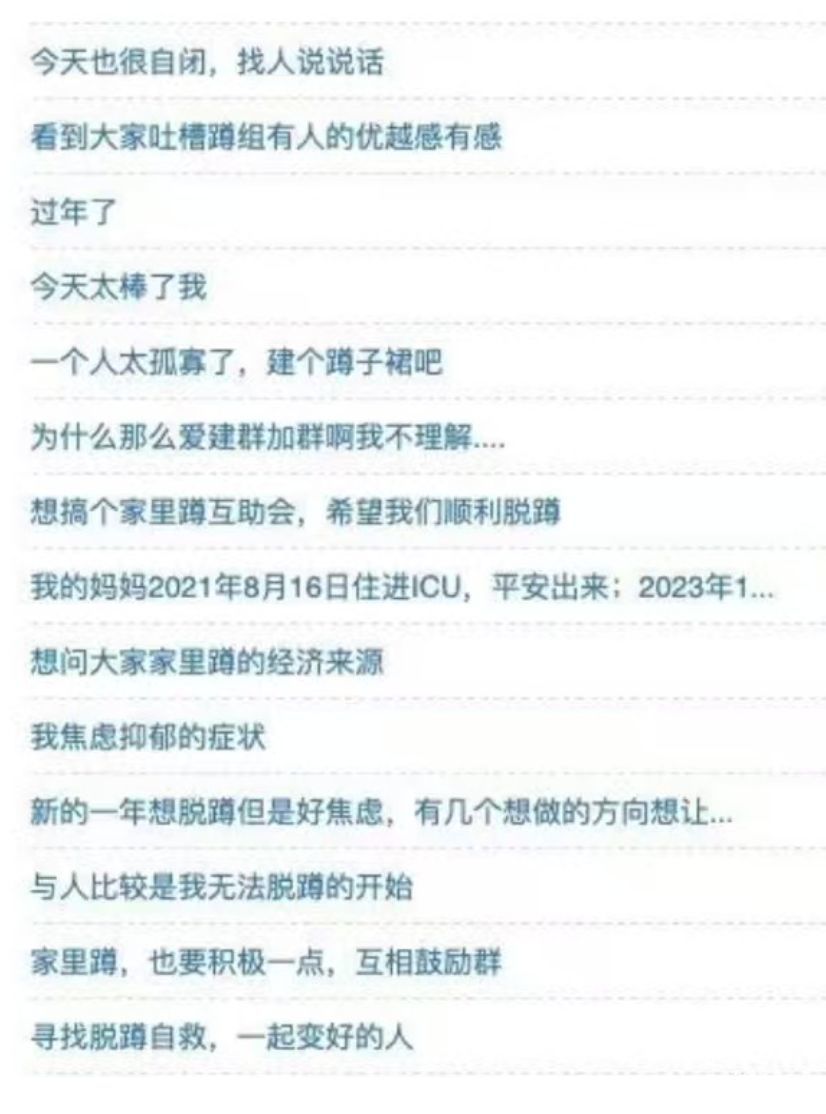Viewport: 826px width, 1114px height.
Task: Open post 新的一年想脱蹲但是好焦虑
Action: coord(380,812)
